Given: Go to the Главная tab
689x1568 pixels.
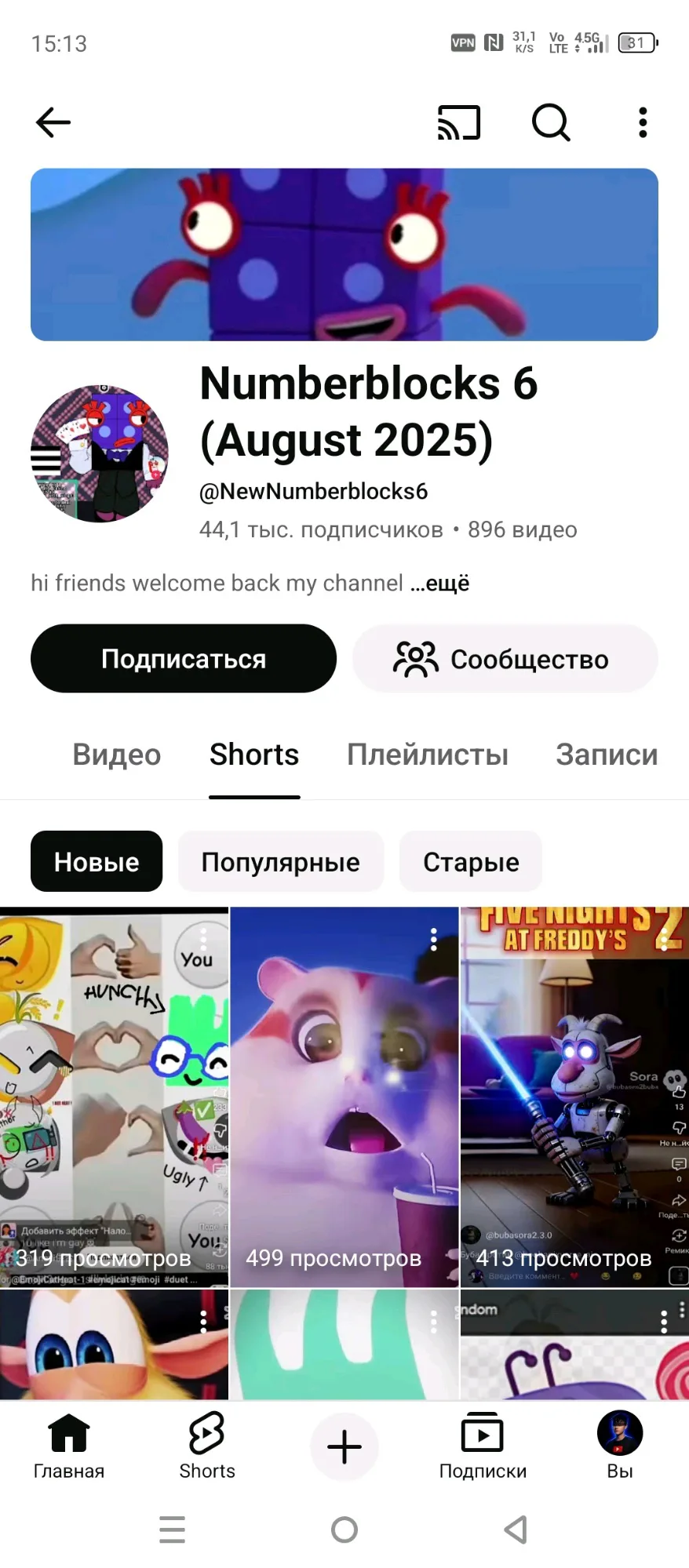Looking at the screenshot, I should click(69, 1446).
